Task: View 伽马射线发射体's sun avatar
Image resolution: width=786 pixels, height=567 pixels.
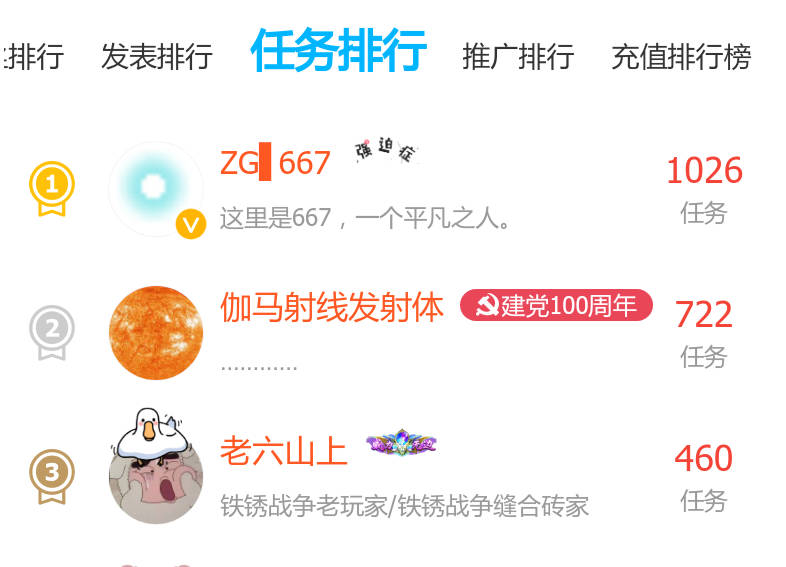Action: tap(155, 333)
